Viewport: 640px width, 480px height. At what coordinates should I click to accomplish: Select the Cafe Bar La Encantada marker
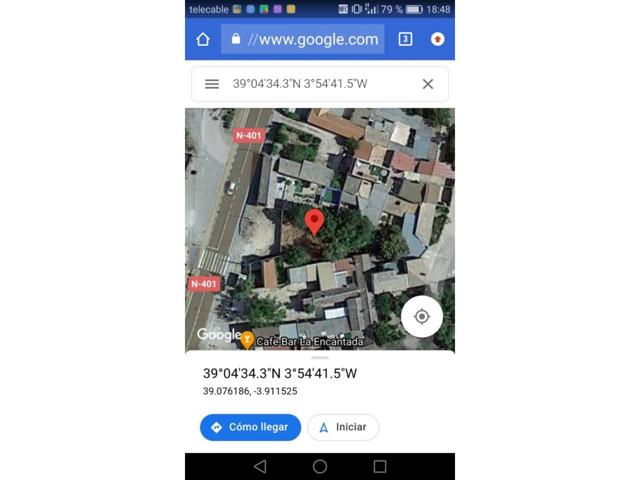248,340
